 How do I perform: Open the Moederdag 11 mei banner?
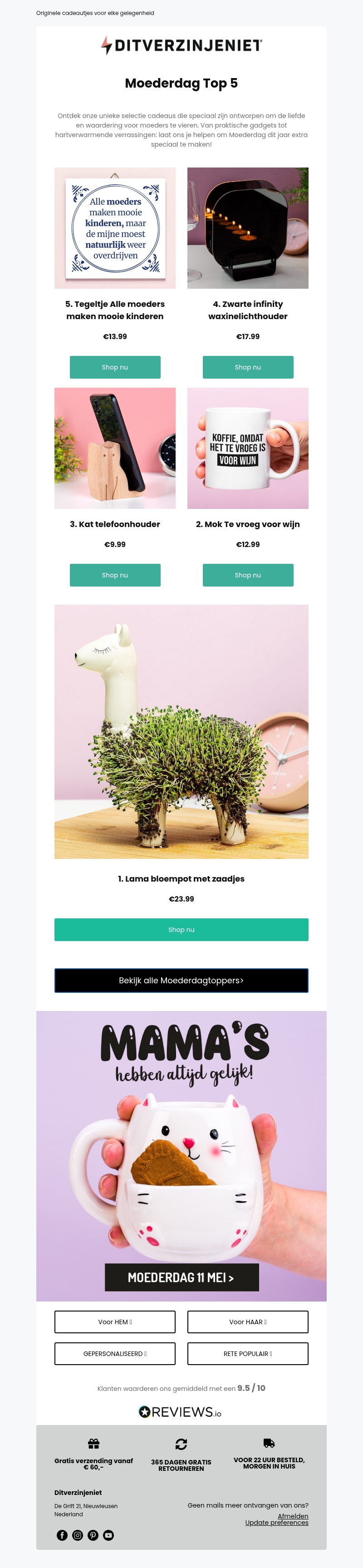click(x=181, y=1277)
